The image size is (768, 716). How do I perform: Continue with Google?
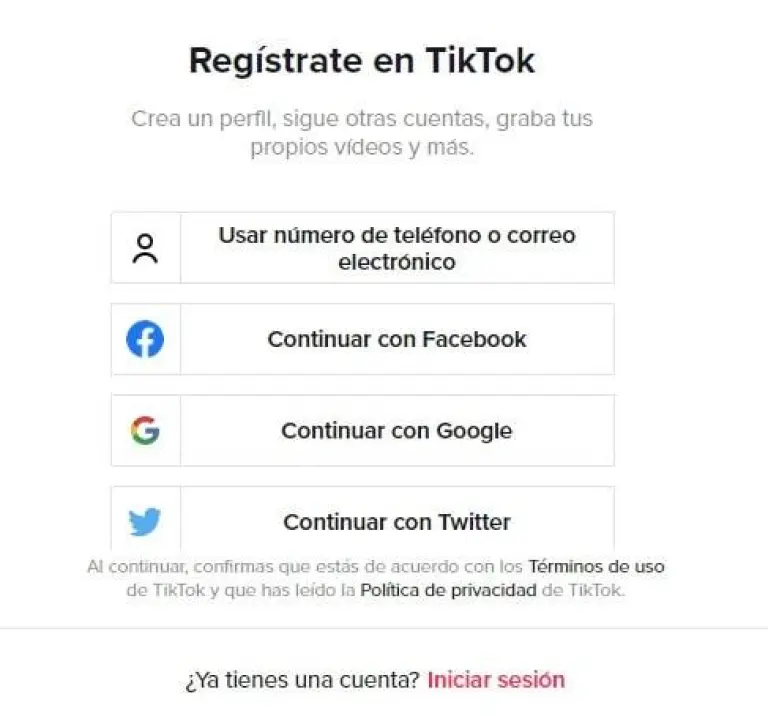[362, 431]
